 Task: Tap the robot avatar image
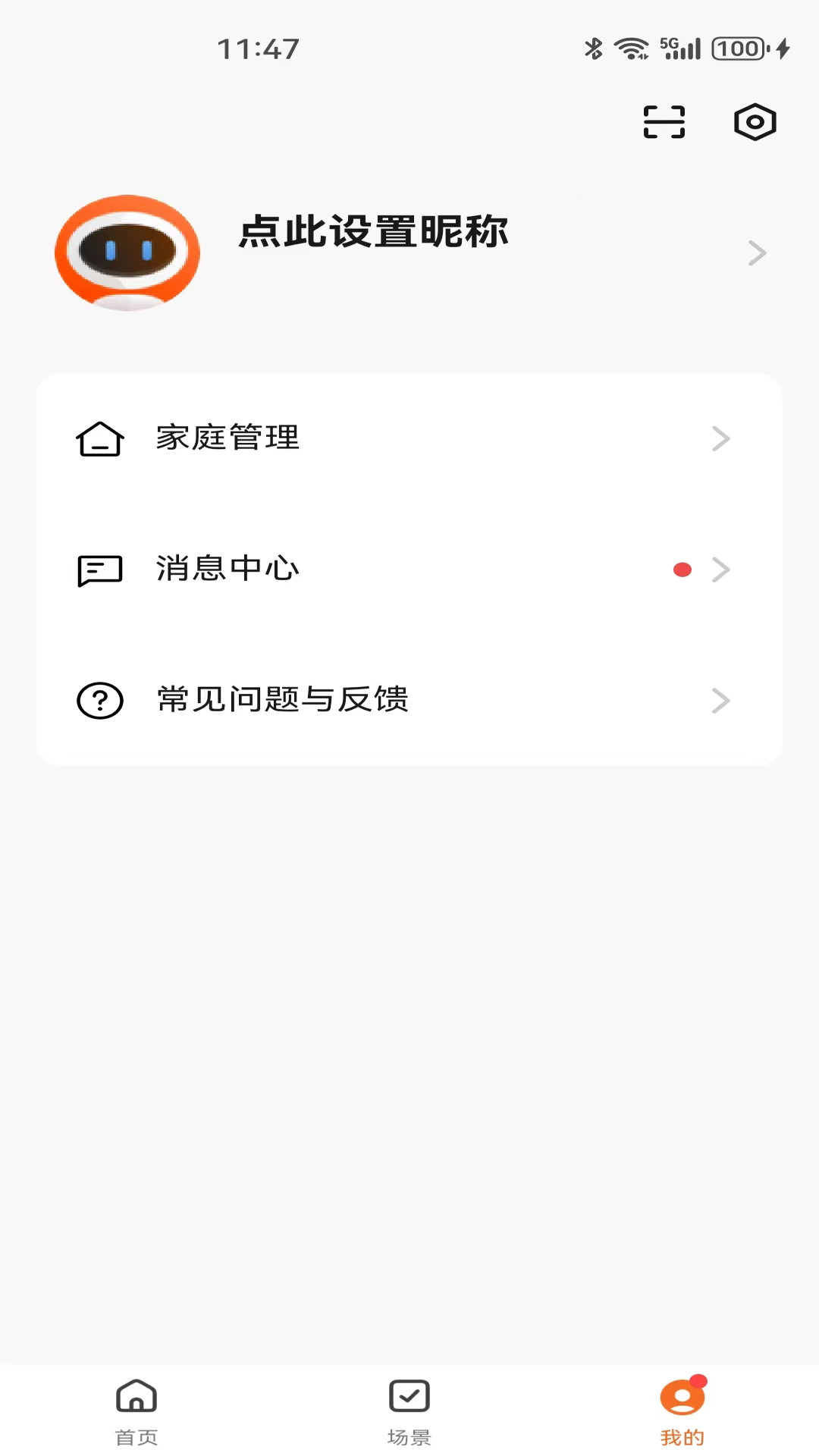[x=127, y=253]
